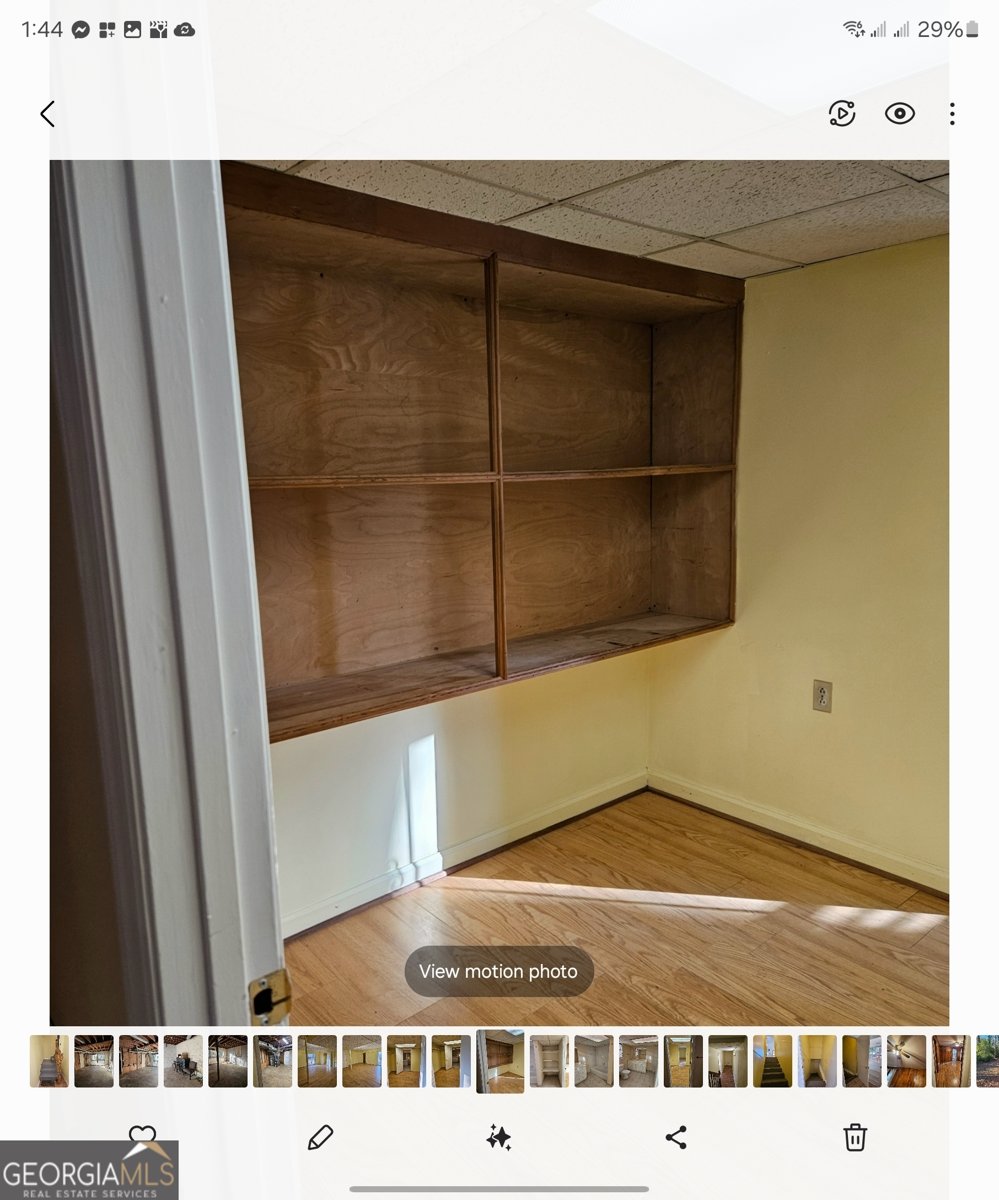The height and width of the screenshot is (1200, 999).
Task: Open the ceiling fan room thumbnail
Action: 906,1061
